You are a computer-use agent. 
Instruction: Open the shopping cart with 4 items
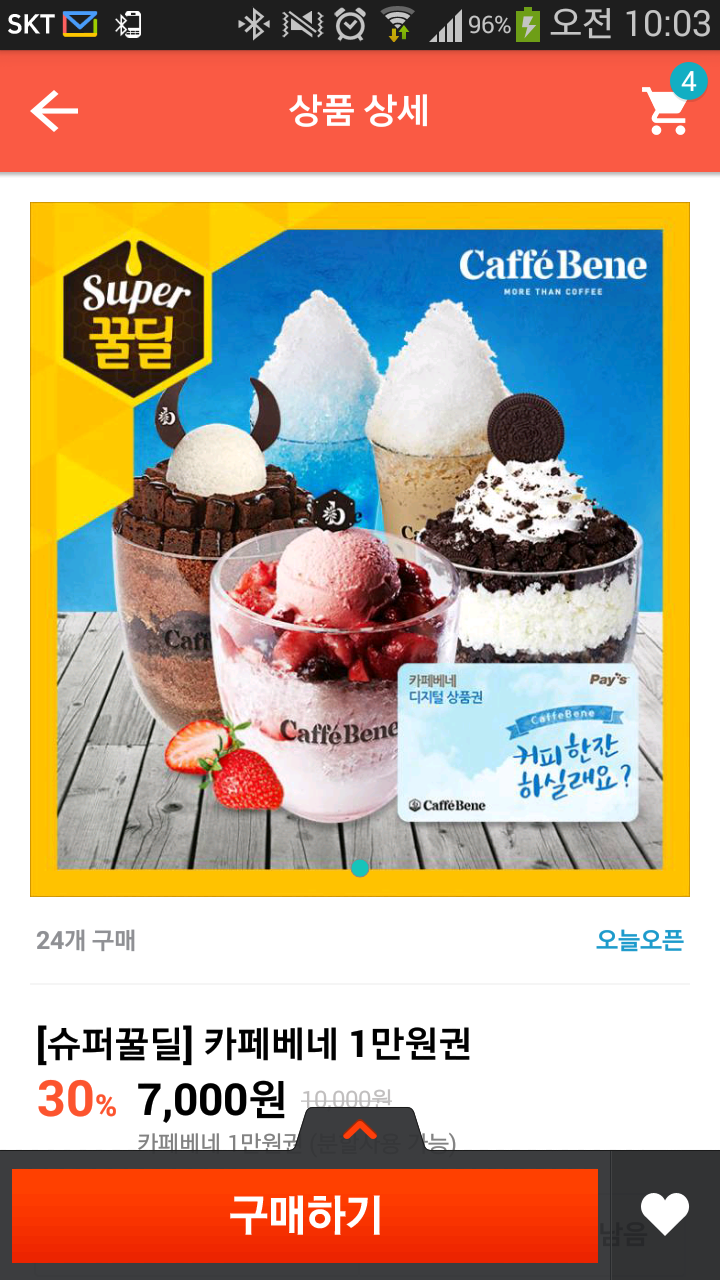(668, 109)
